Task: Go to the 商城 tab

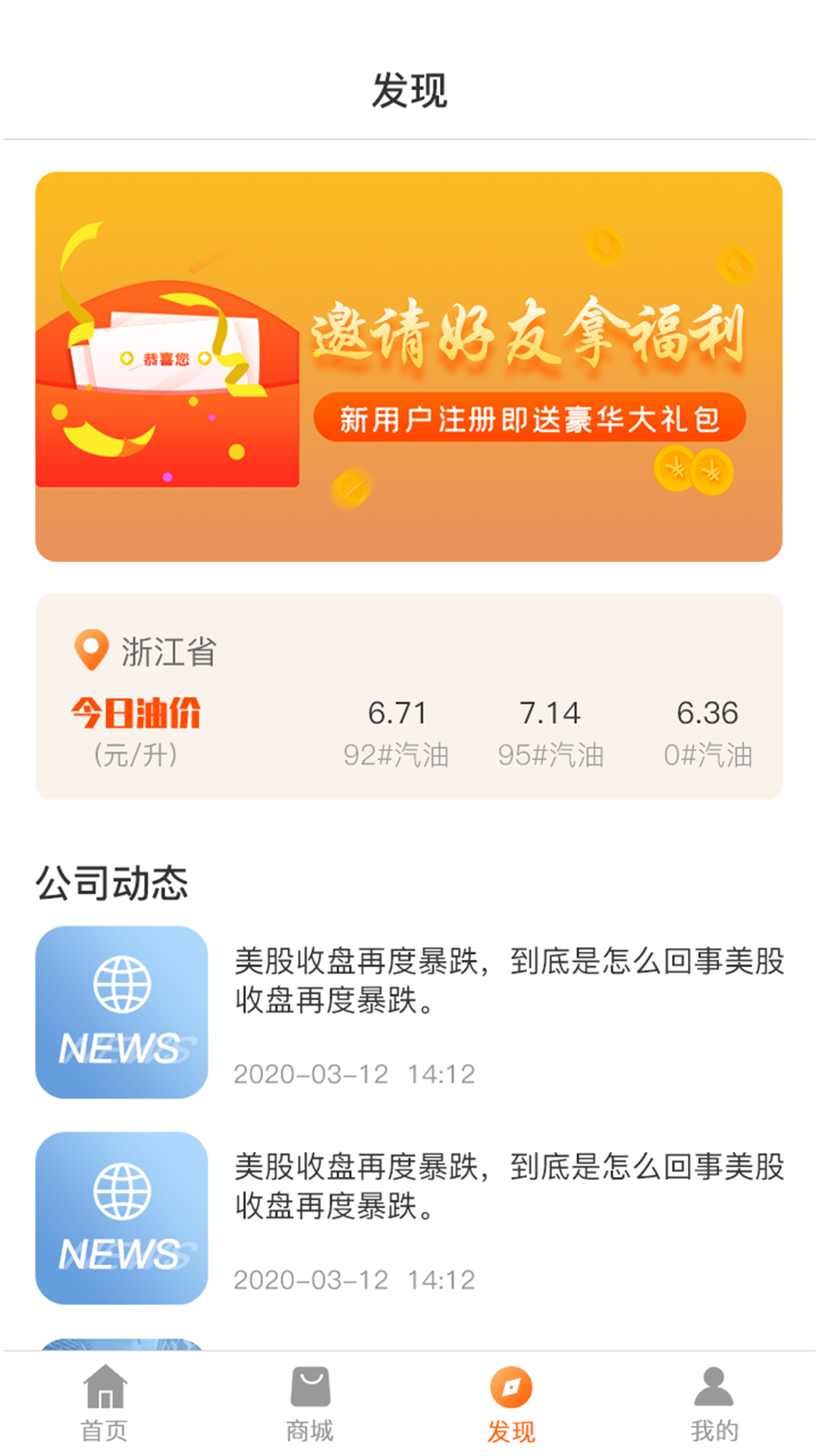Action: tap(309, 1403)
